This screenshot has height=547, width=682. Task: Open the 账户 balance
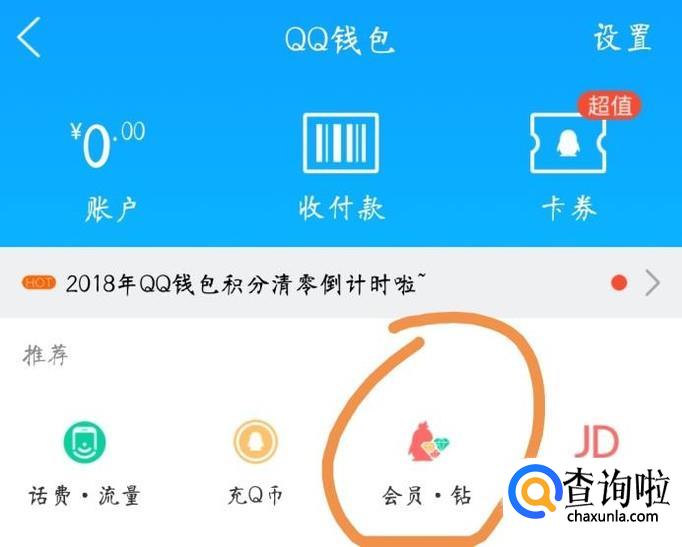click(108, 167)
